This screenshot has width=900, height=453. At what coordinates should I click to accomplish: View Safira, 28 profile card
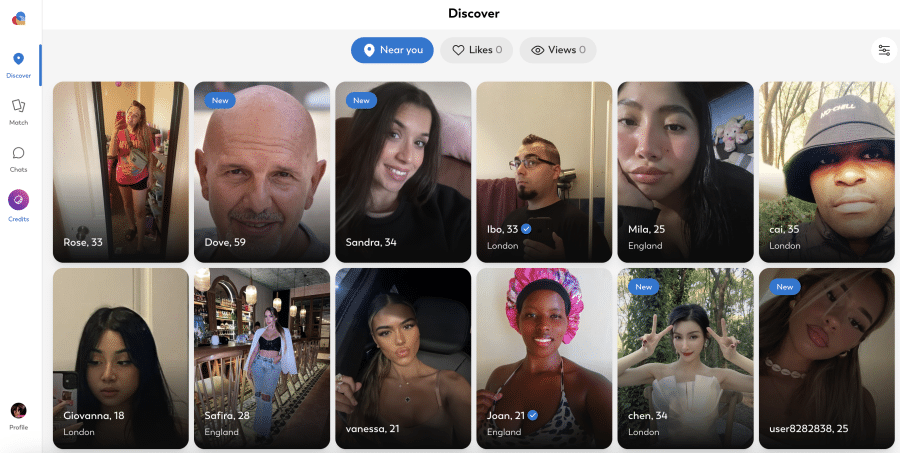pos(261,357)
